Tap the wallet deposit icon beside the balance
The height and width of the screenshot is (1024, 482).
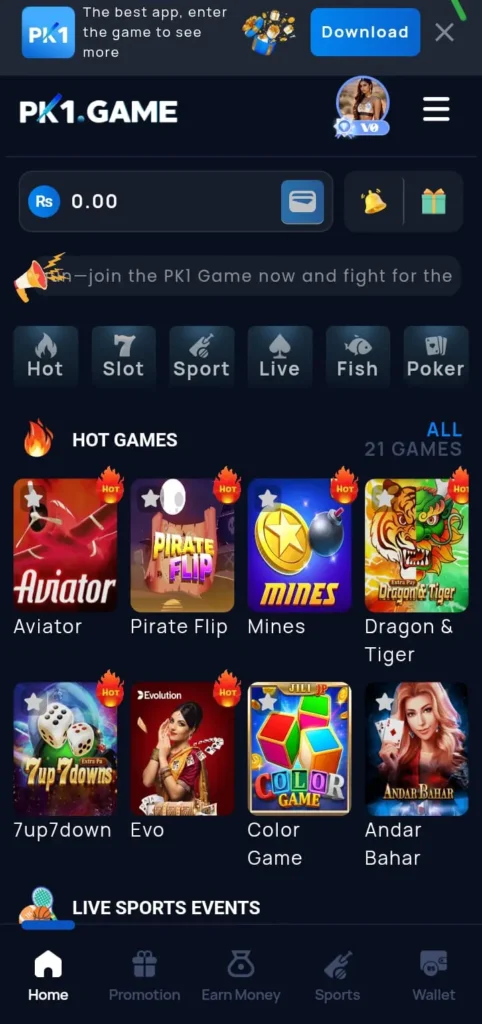click(x=302, y=202)
